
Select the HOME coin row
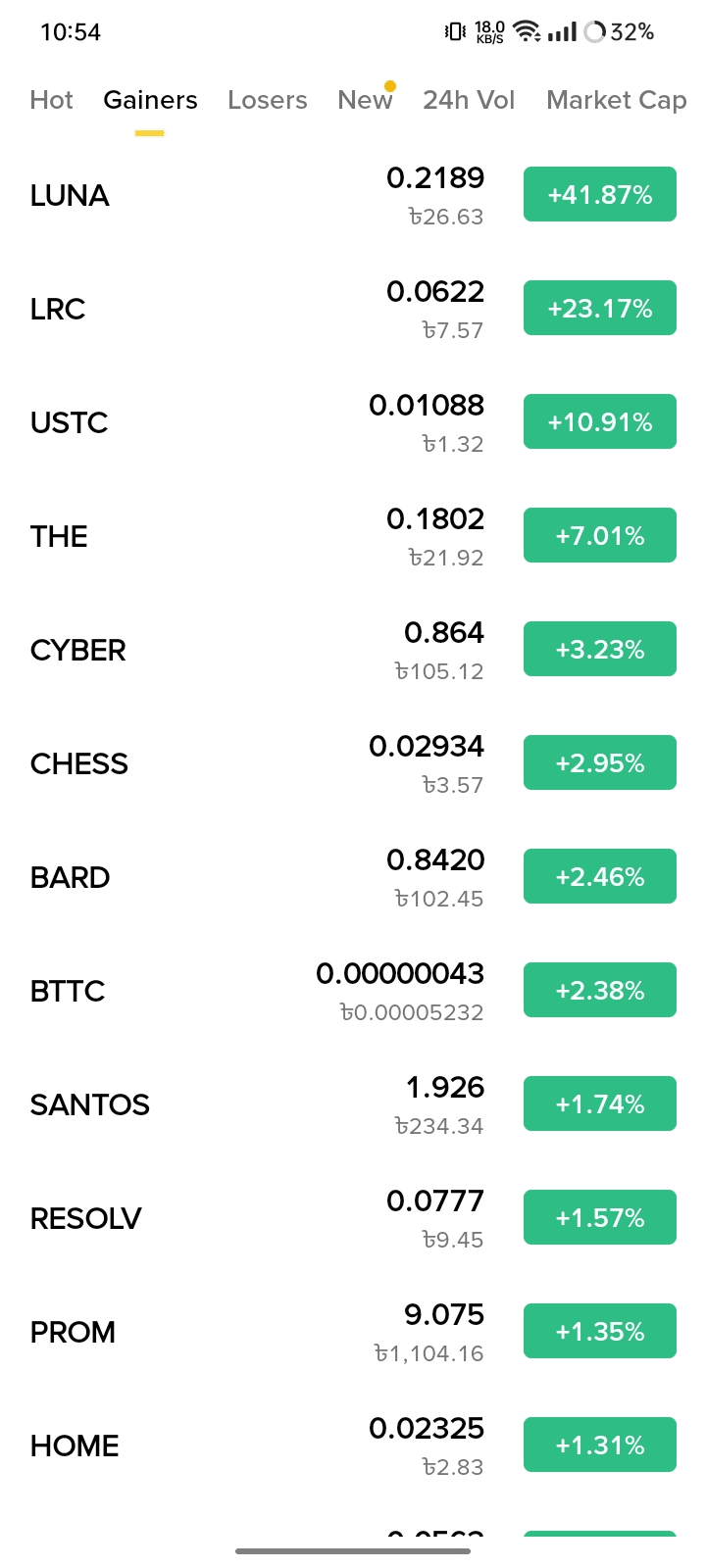pyautogui.click(x=76, y=1446)
